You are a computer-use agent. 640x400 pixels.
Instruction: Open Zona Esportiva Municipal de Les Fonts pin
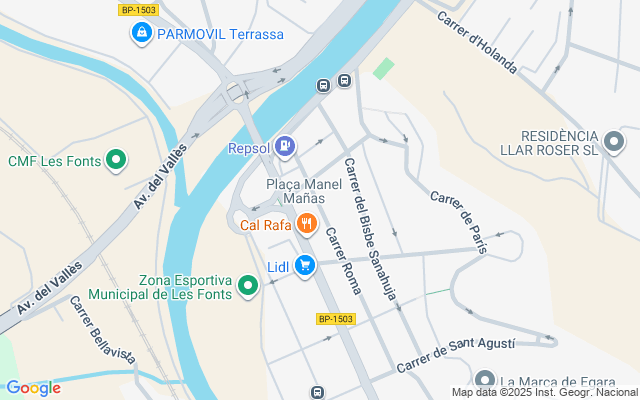tap(248, 287)
